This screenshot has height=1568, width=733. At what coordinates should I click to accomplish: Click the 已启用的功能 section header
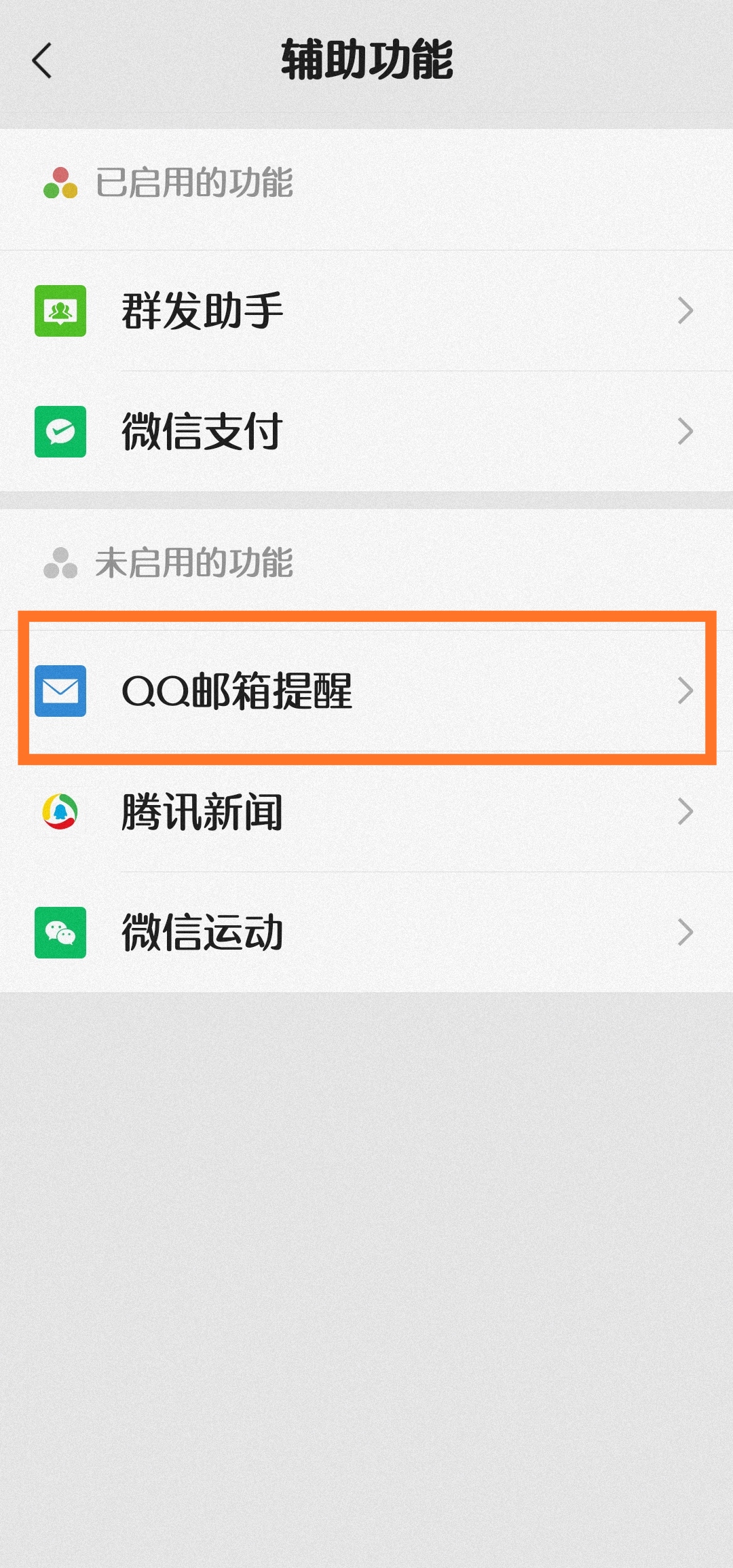194,182
